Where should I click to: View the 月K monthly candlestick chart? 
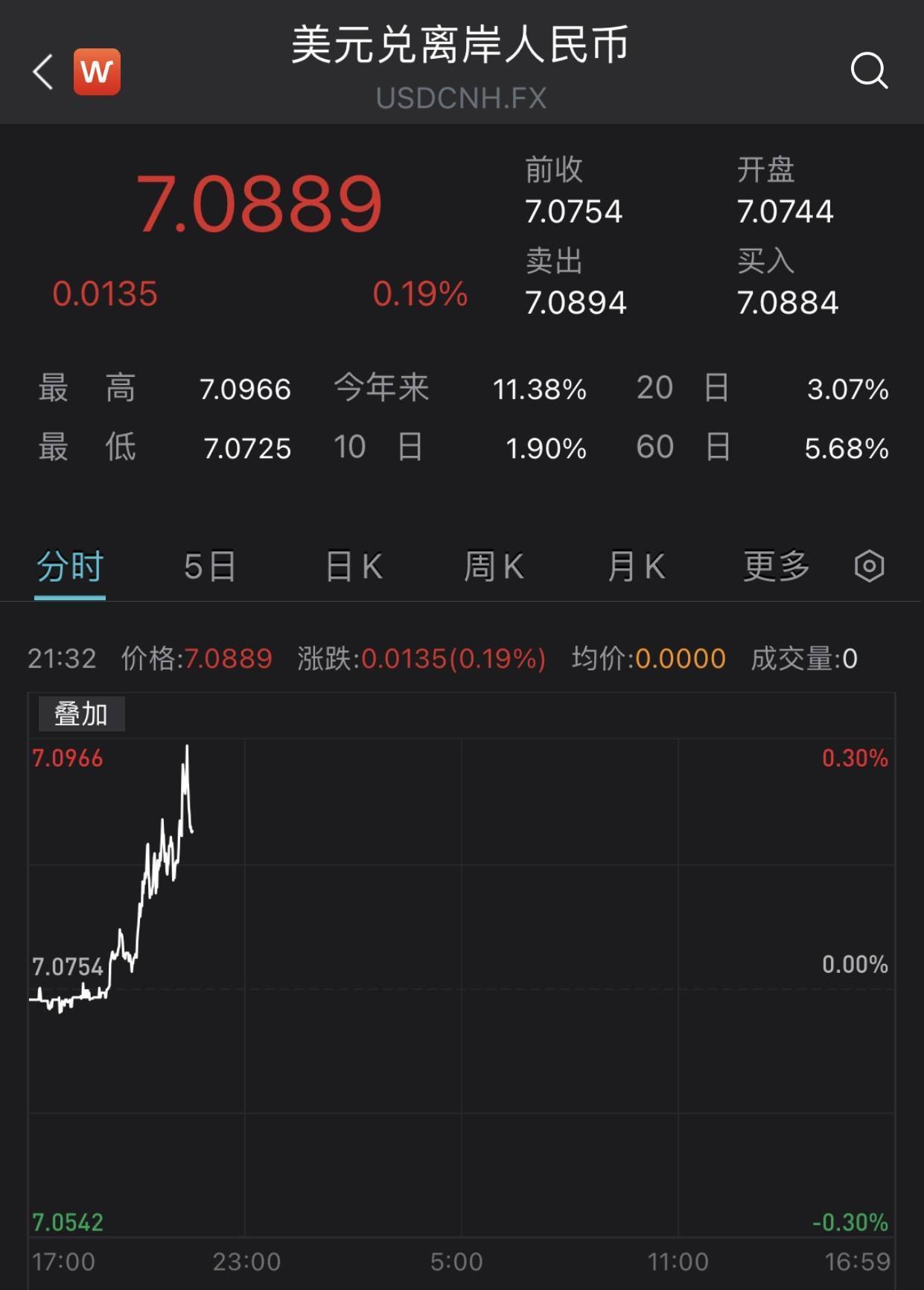click(636, 567)
